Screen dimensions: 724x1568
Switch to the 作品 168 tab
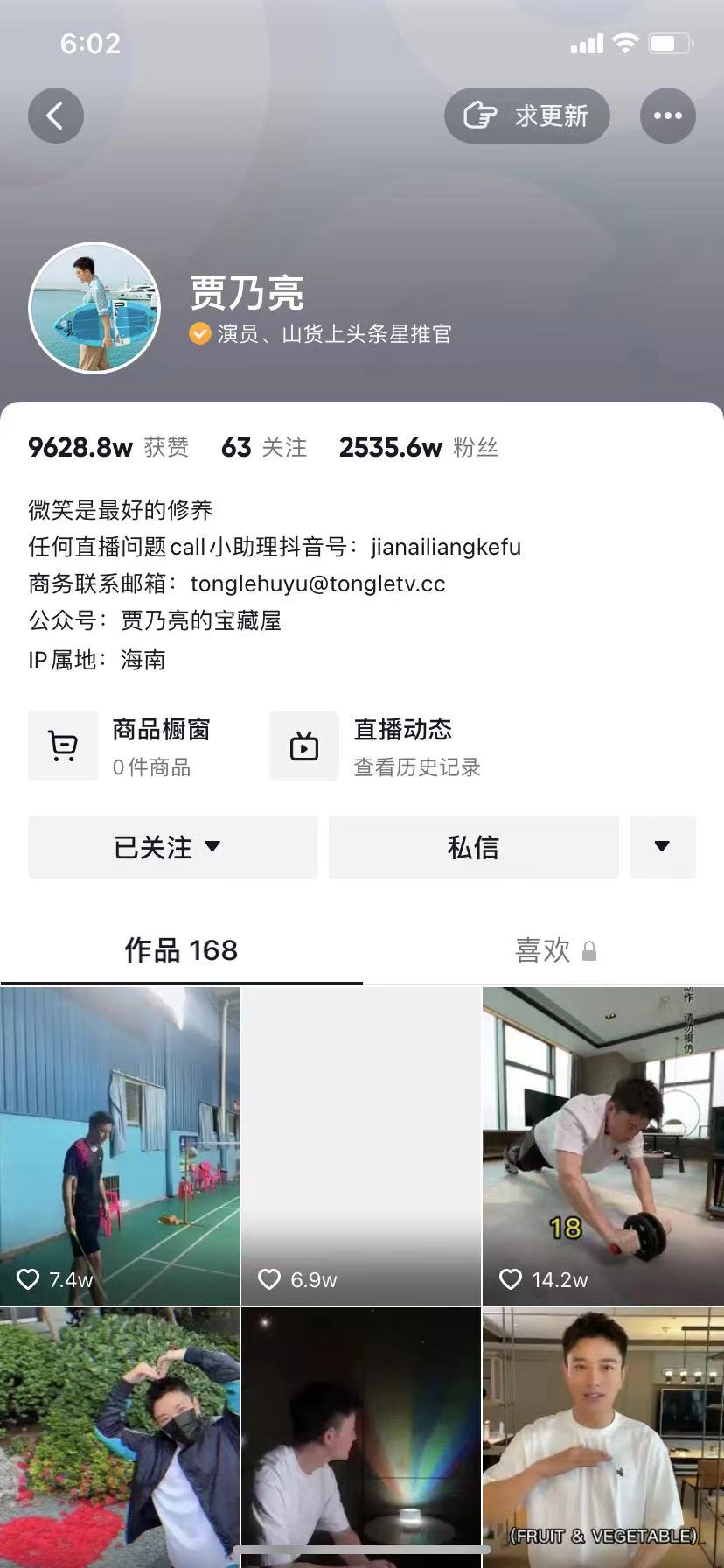181,950
